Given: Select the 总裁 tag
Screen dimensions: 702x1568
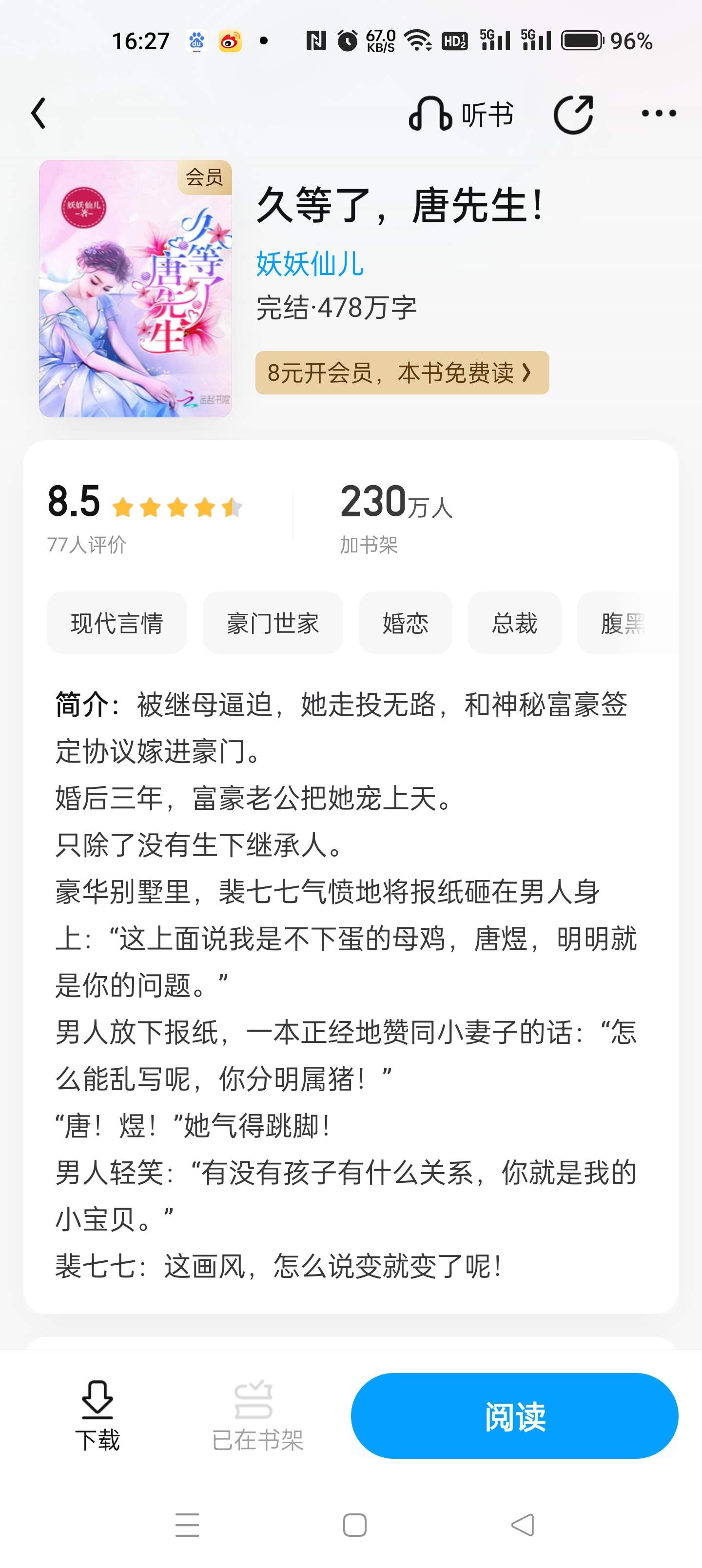Looking at the screenshot, I should pyautogui.click(x=514, y=623).
